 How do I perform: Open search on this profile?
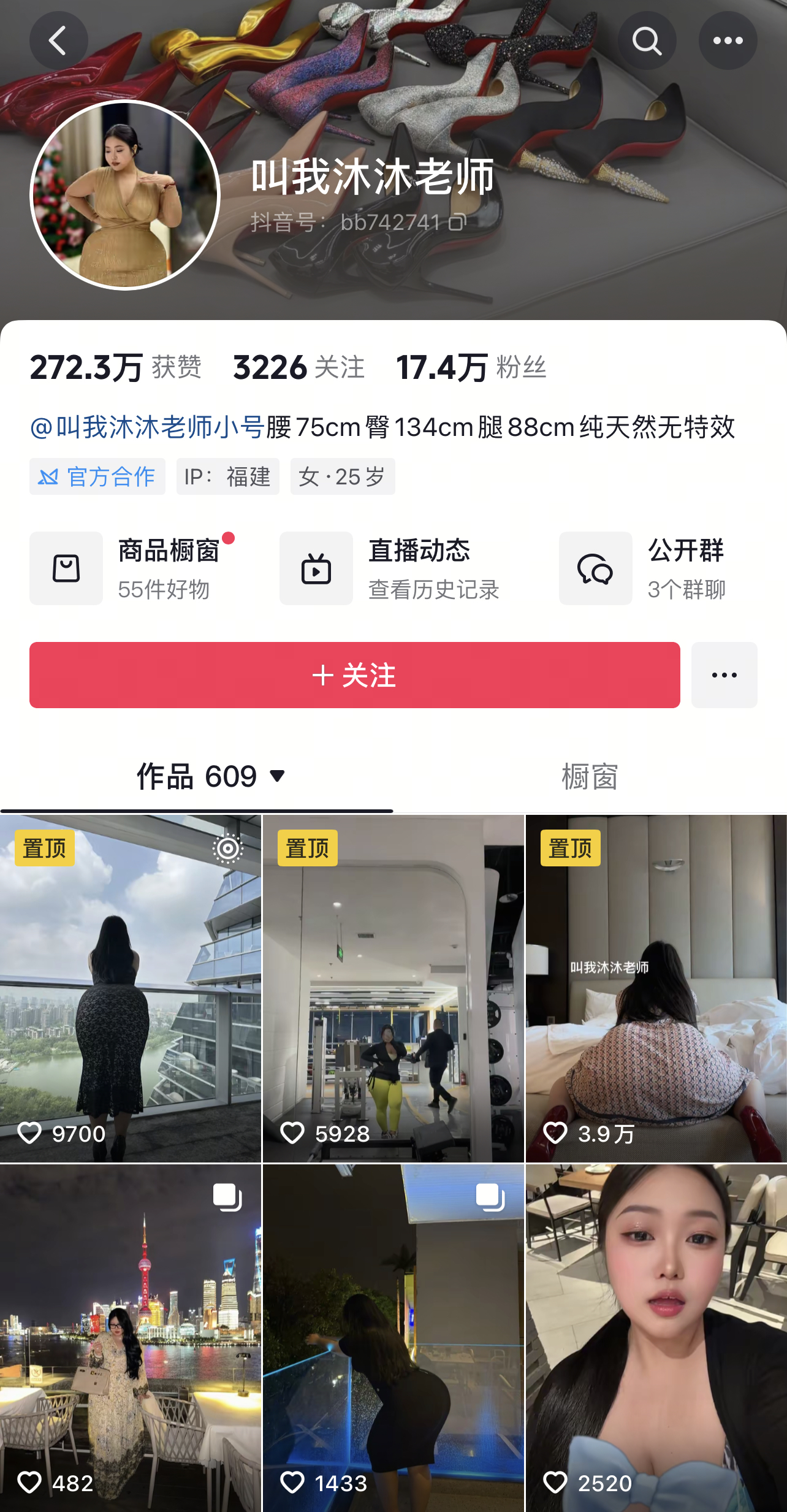(647, 41)
